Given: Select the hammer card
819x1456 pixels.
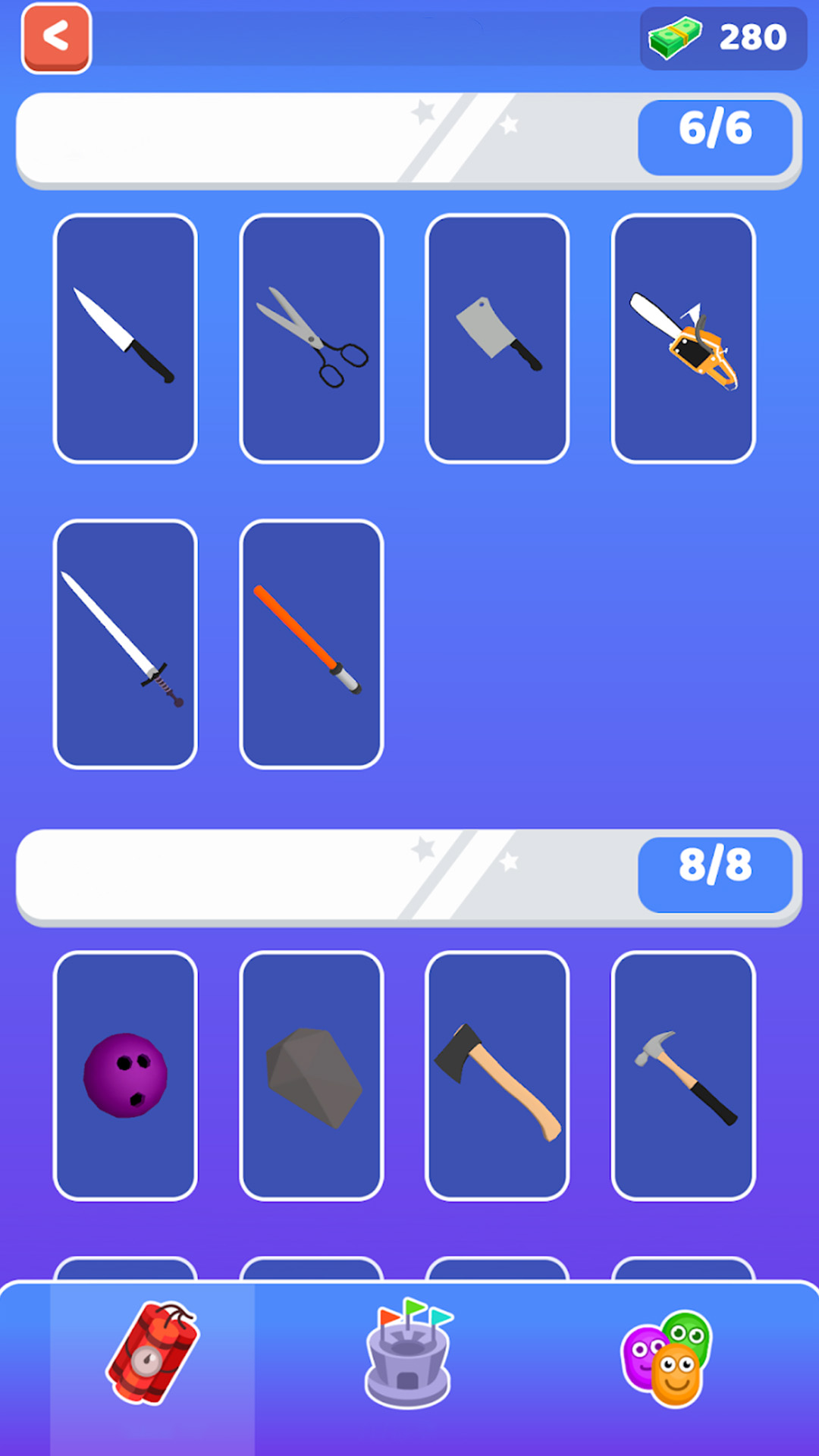Looking at the screenshot, I should coord(683,1075).
